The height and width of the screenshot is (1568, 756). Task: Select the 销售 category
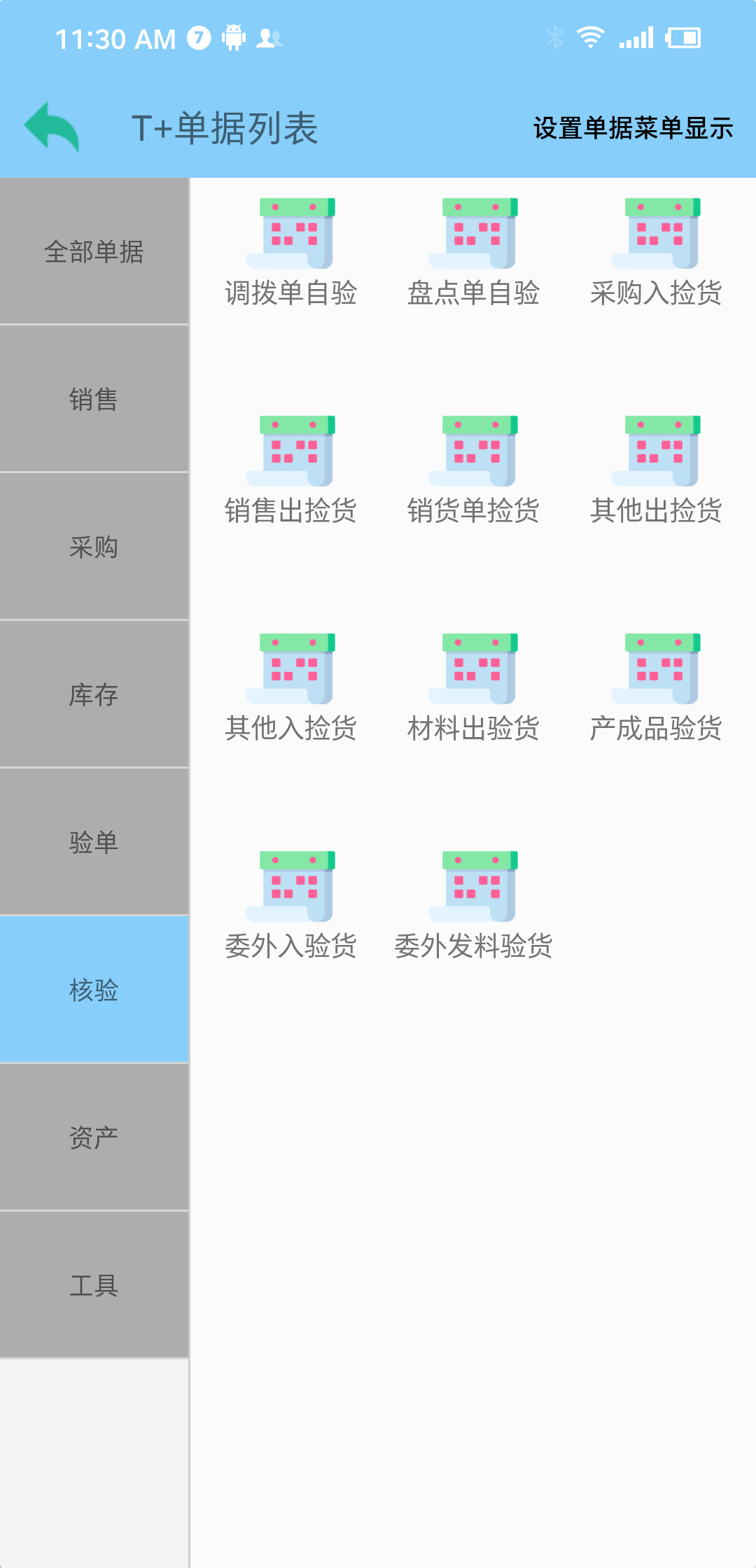94,399
